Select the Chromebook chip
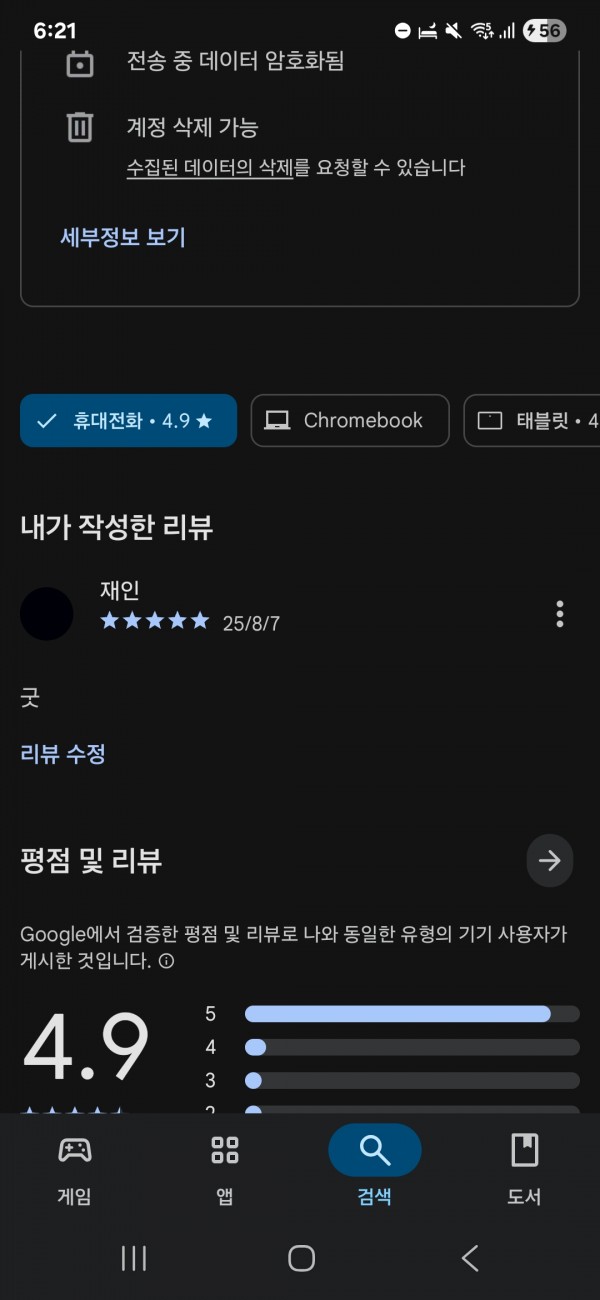 click(x=350, y=421)
